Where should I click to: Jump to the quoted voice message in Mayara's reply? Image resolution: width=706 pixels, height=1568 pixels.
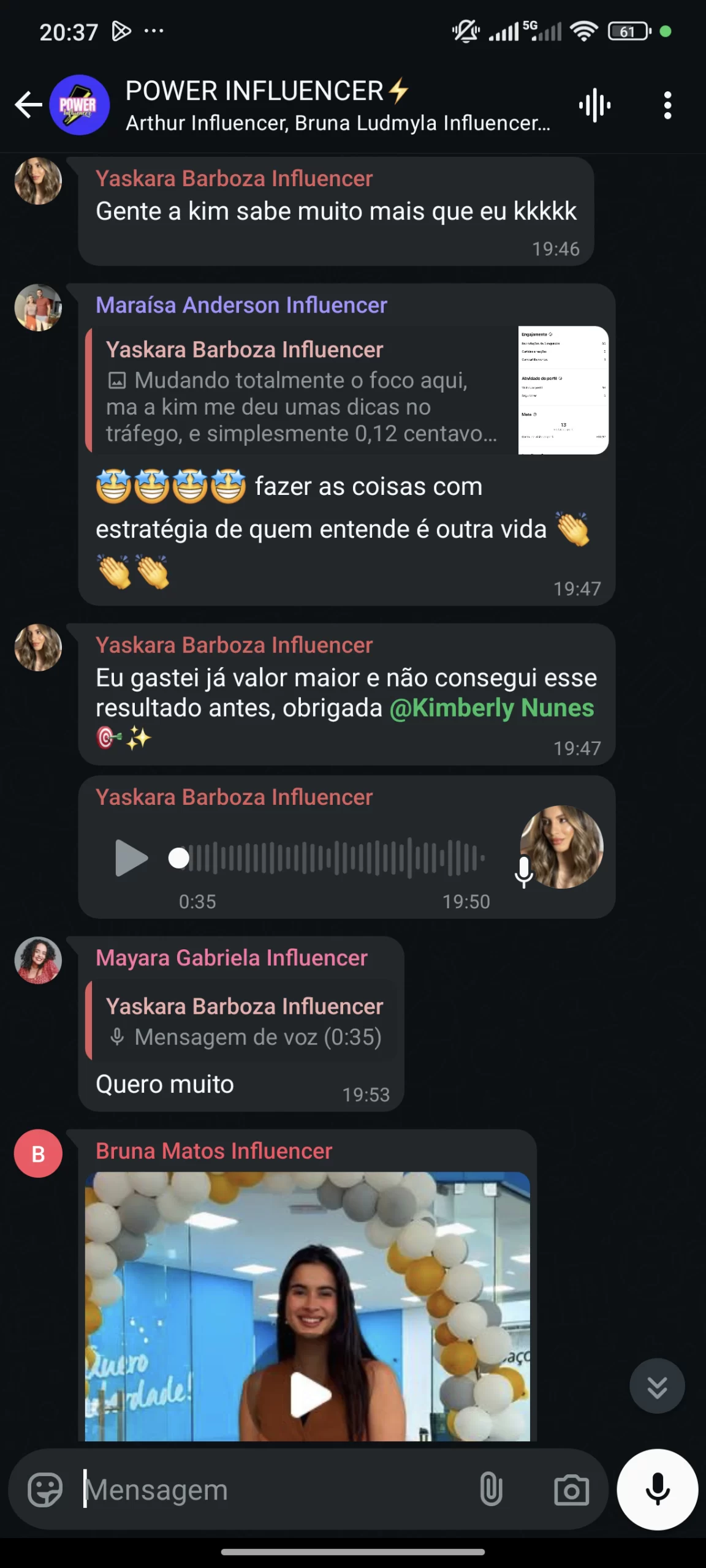244,1021
